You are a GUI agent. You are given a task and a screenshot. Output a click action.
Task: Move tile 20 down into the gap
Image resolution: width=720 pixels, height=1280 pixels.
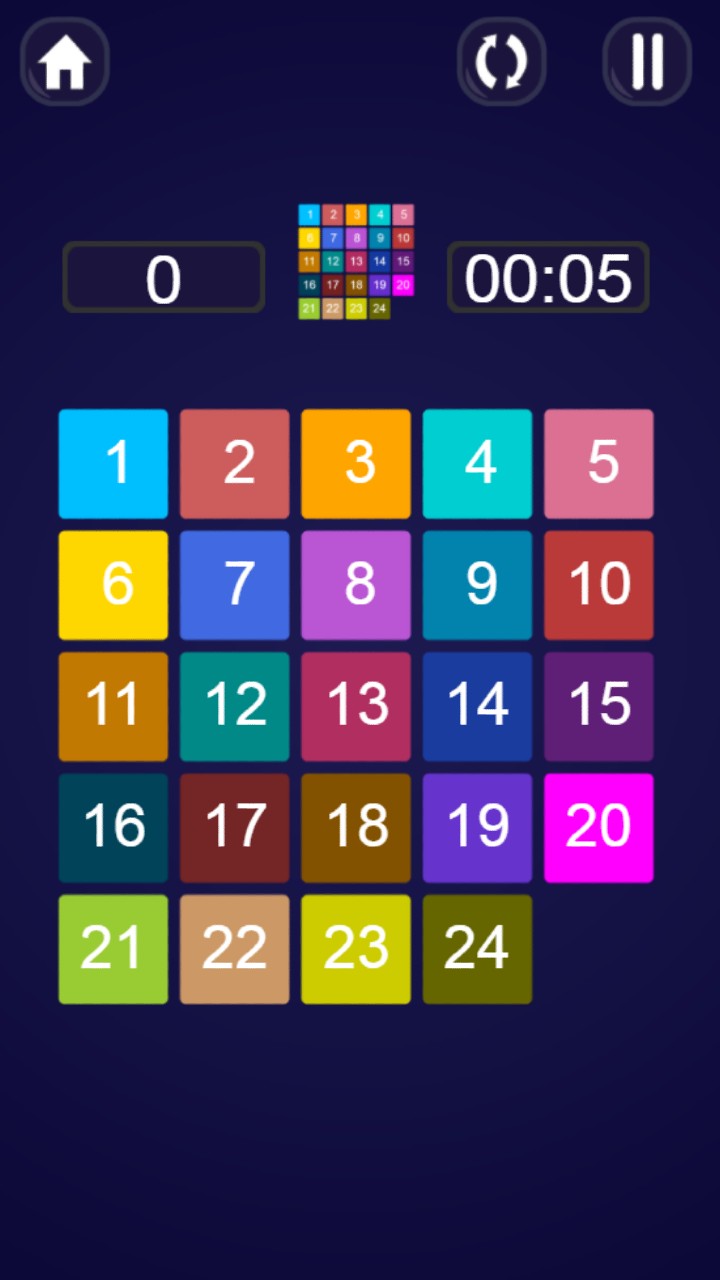click(598, 828)
